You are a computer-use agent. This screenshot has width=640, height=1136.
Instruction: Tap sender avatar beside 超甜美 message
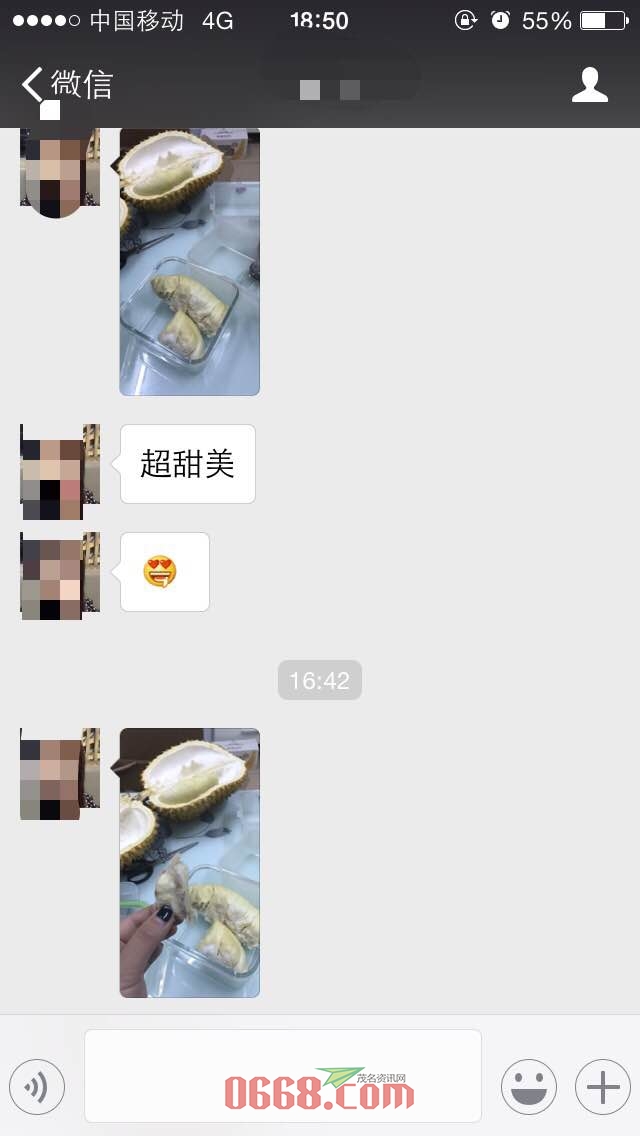[x=60, y=472]
